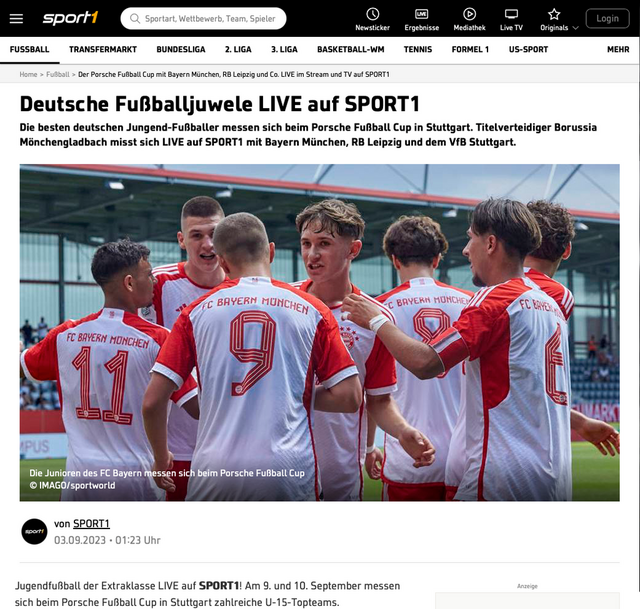Open Ergebnisse results
This screenshot has width=640, height=609.
[421, 18]
